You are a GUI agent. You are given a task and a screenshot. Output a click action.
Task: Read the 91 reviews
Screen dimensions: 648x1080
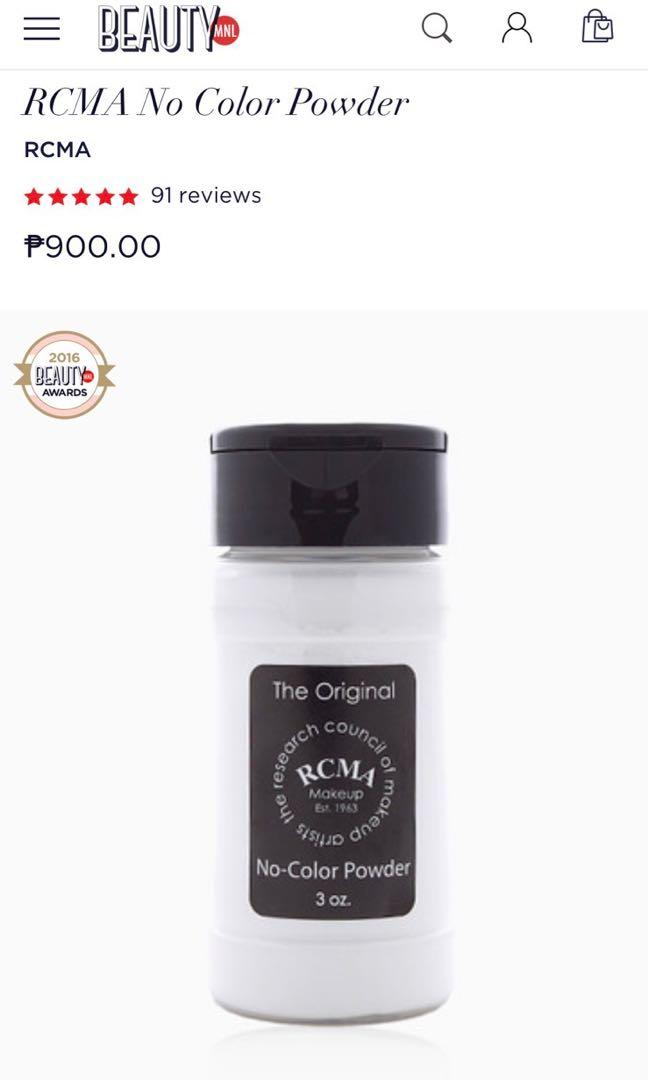tap(206, 196)
